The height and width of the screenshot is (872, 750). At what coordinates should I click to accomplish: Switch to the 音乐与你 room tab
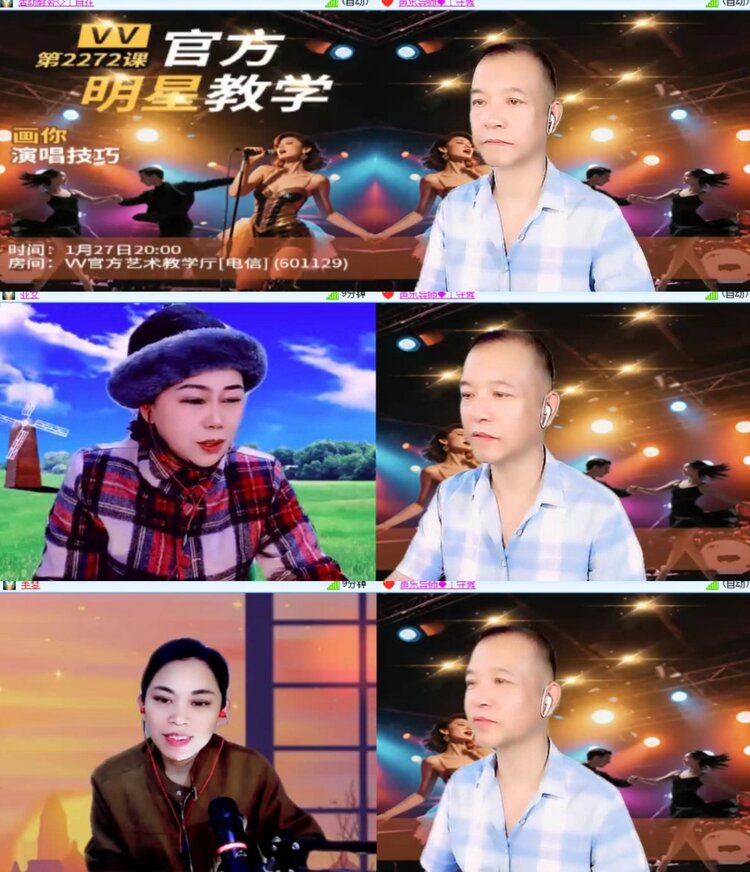pos(420,5)
